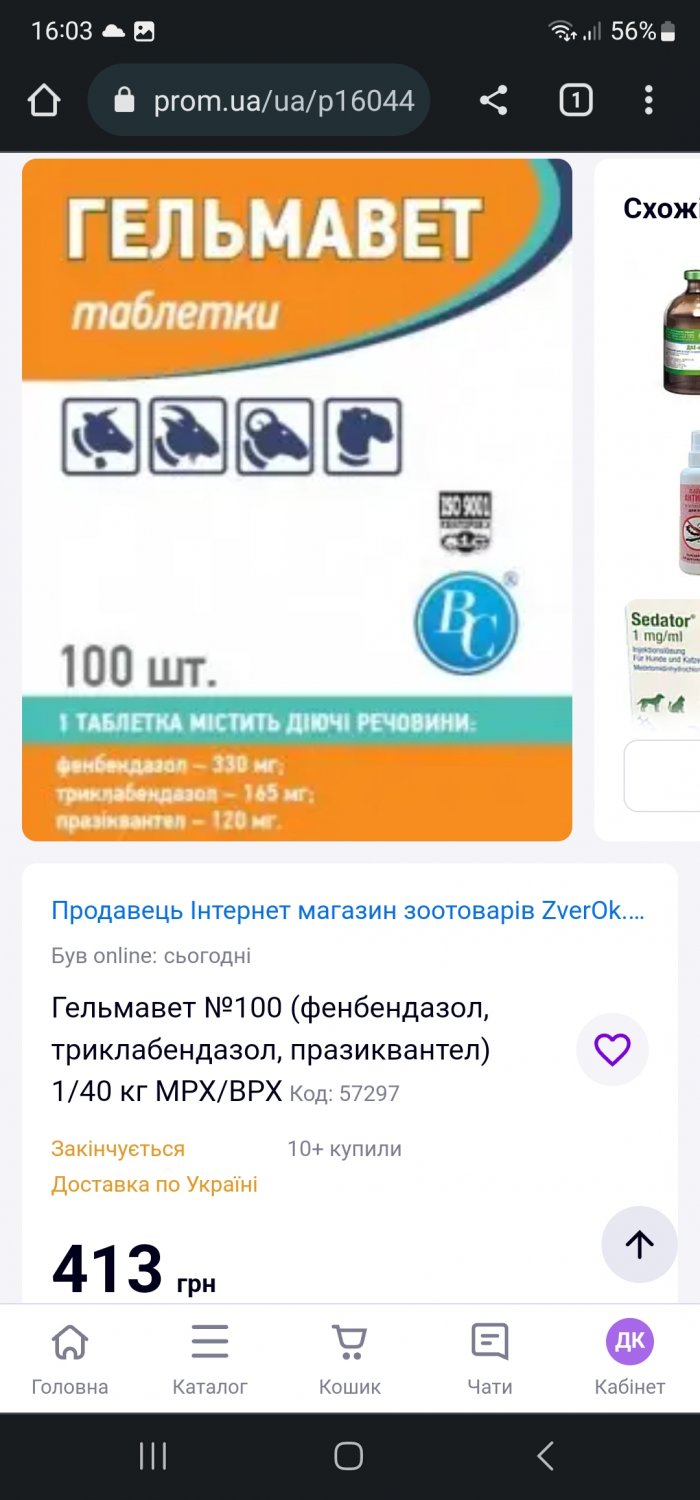Share this product page
Image resolution: width=700 pixels, height=1500 pixels.
(493, 100)
